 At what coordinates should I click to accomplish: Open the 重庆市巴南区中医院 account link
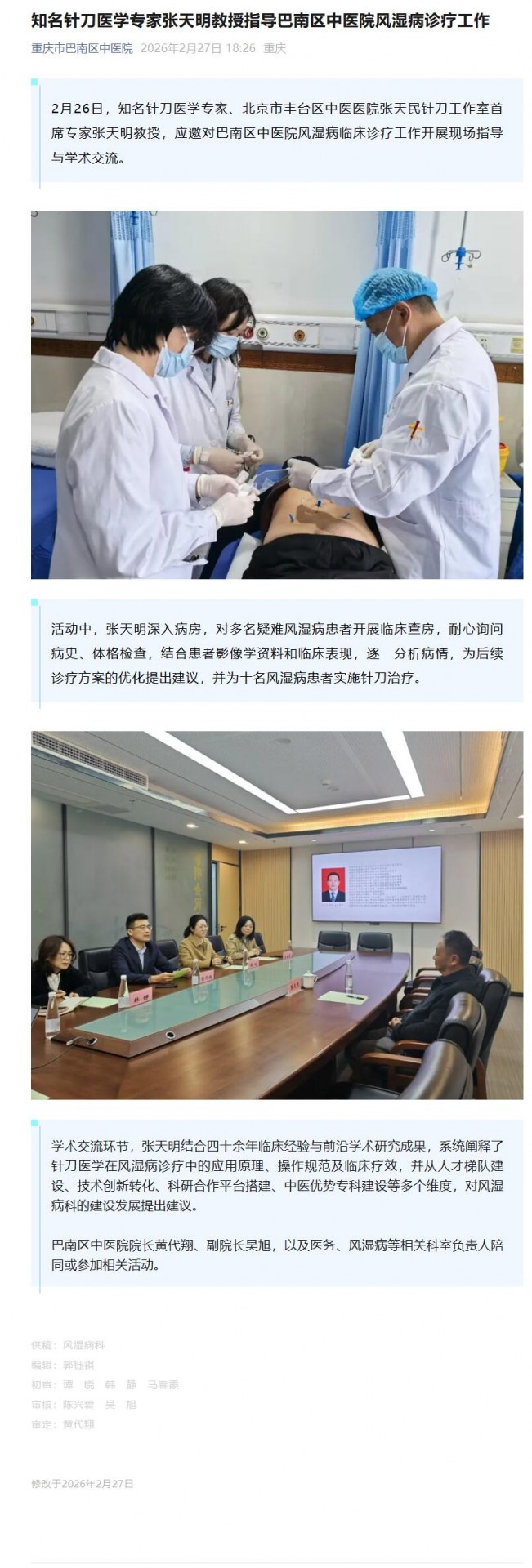[x=82, y=48]
